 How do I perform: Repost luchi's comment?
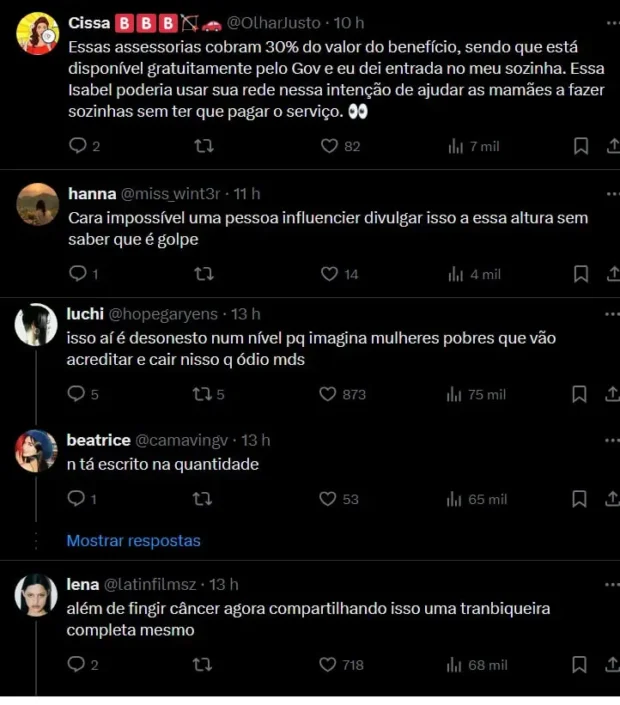[201, 394]
